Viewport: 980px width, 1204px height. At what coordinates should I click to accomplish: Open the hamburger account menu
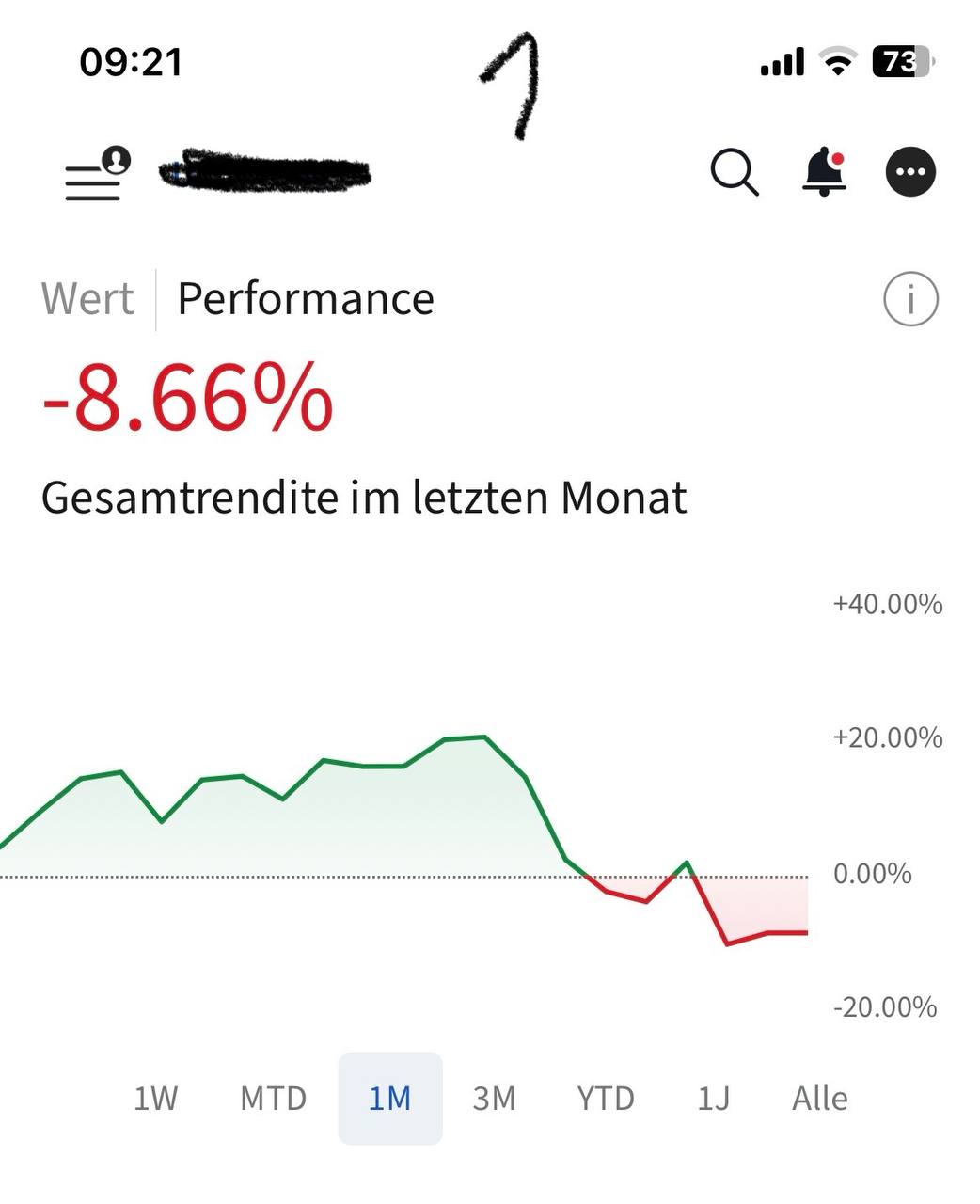[x=95, y=175]
